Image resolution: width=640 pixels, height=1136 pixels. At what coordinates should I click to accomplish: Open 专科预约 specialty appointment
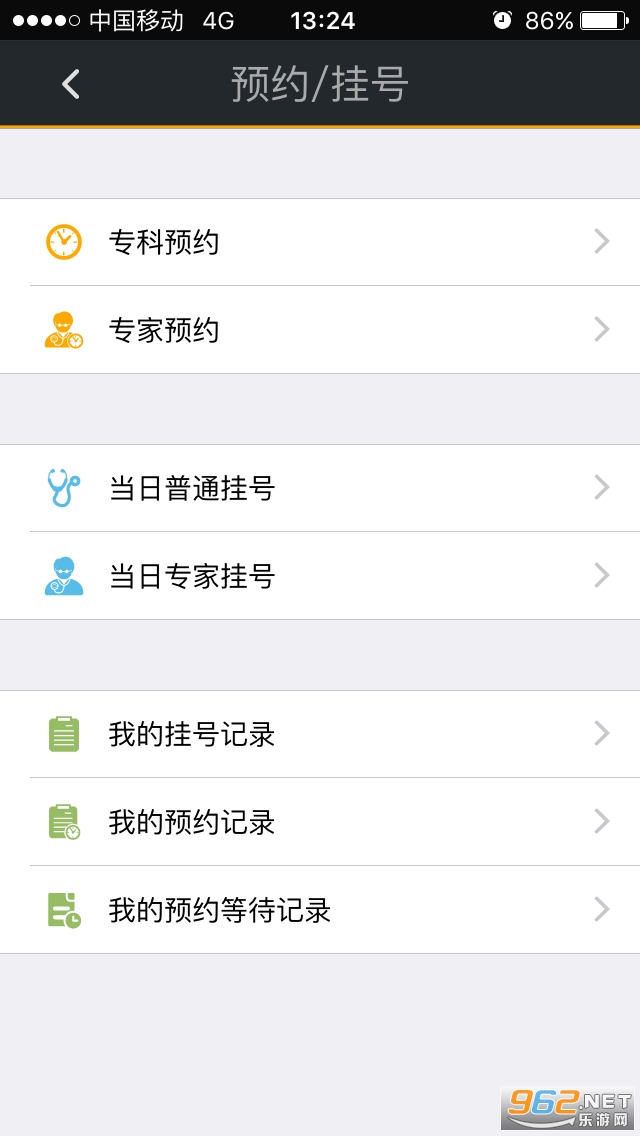[x=320, y=242]
